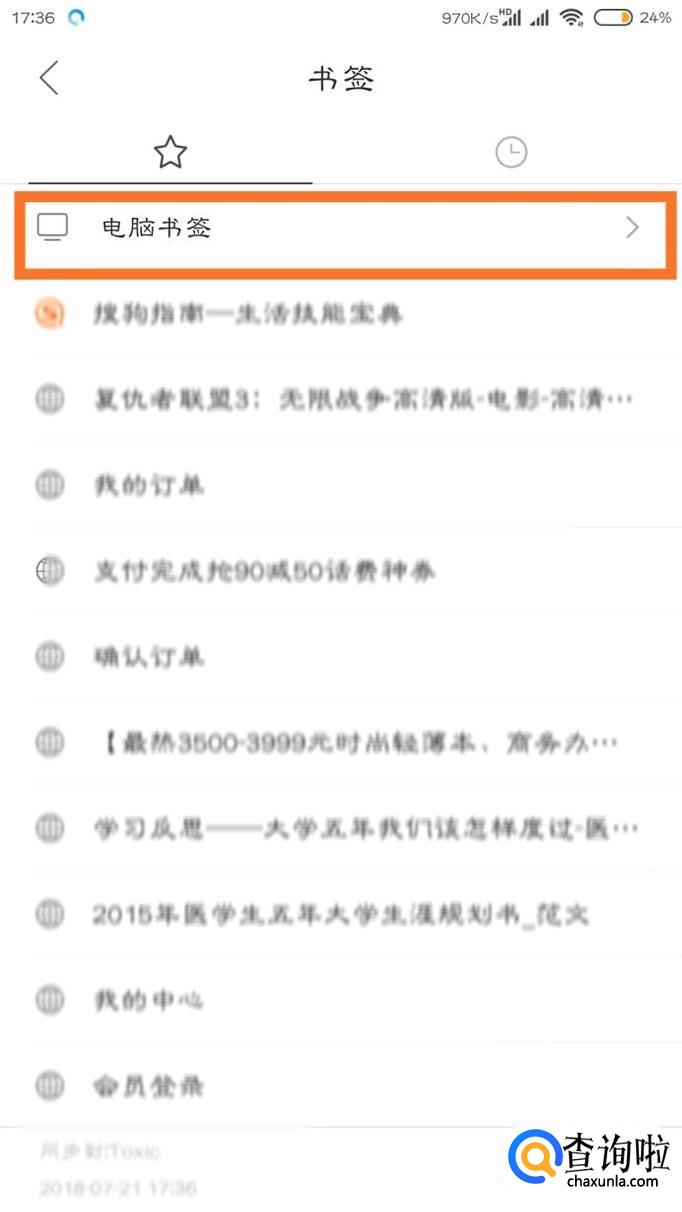The image size is (682, 1212).
Task: Open the 电脑书签 folder
Action: [340, 228]
